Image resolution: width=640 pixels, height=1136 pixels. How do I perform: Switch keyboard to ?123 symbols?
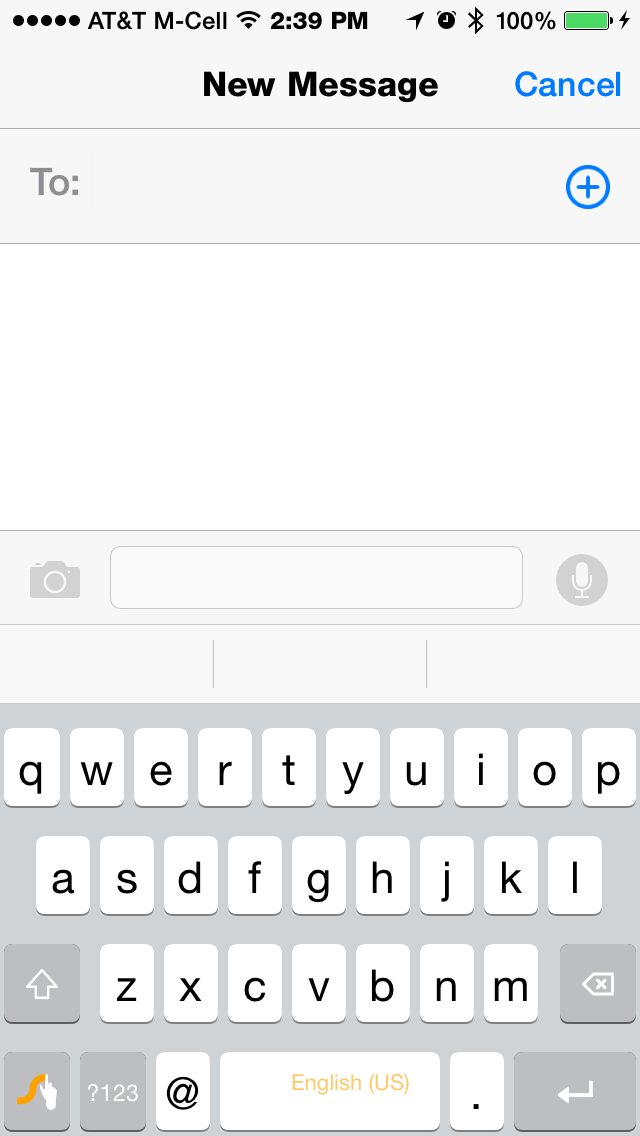coord(113,1091)
